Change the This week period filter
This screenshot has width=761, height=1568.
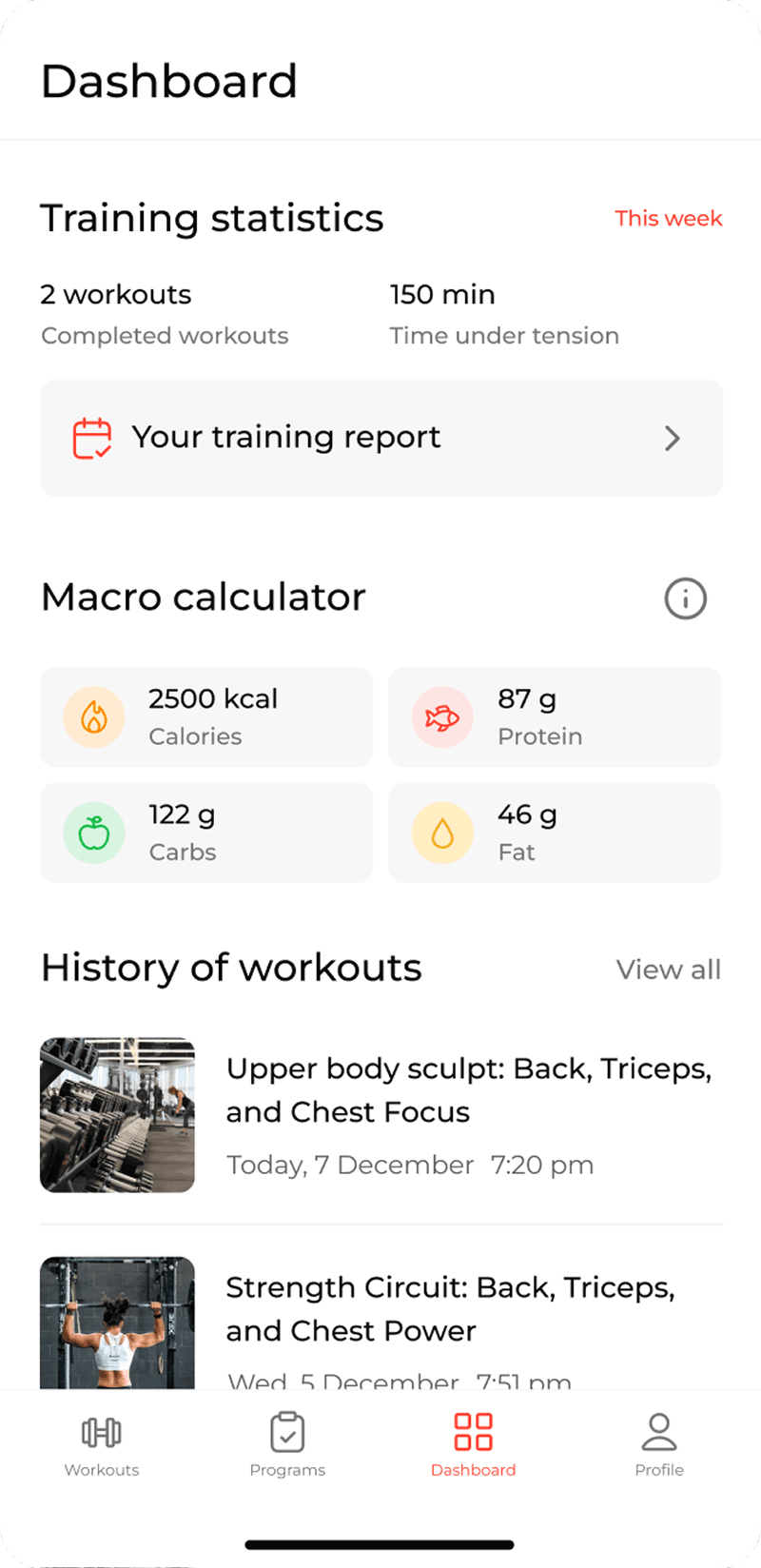point(669,218)
